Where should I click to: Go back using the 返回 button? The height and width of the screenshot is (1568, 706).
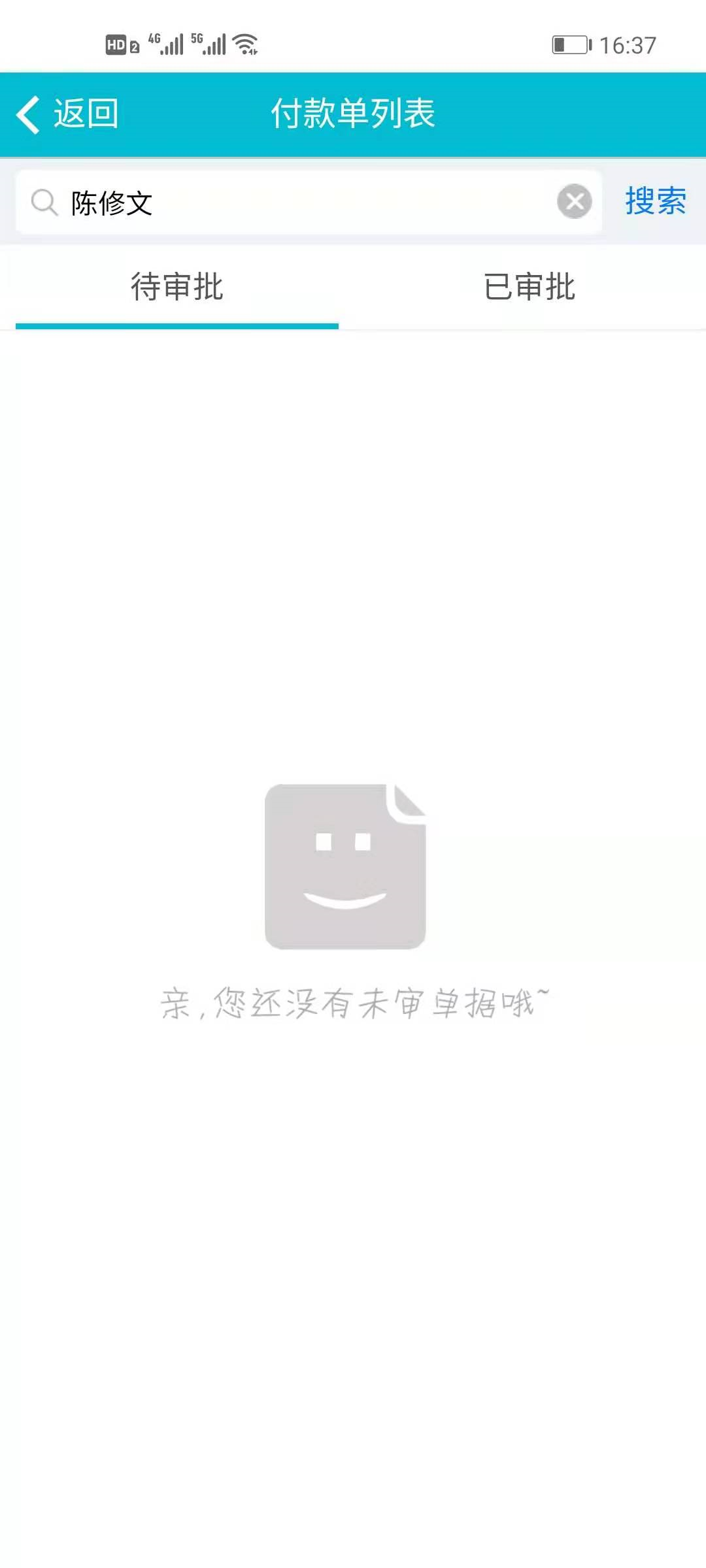(67, 114)
